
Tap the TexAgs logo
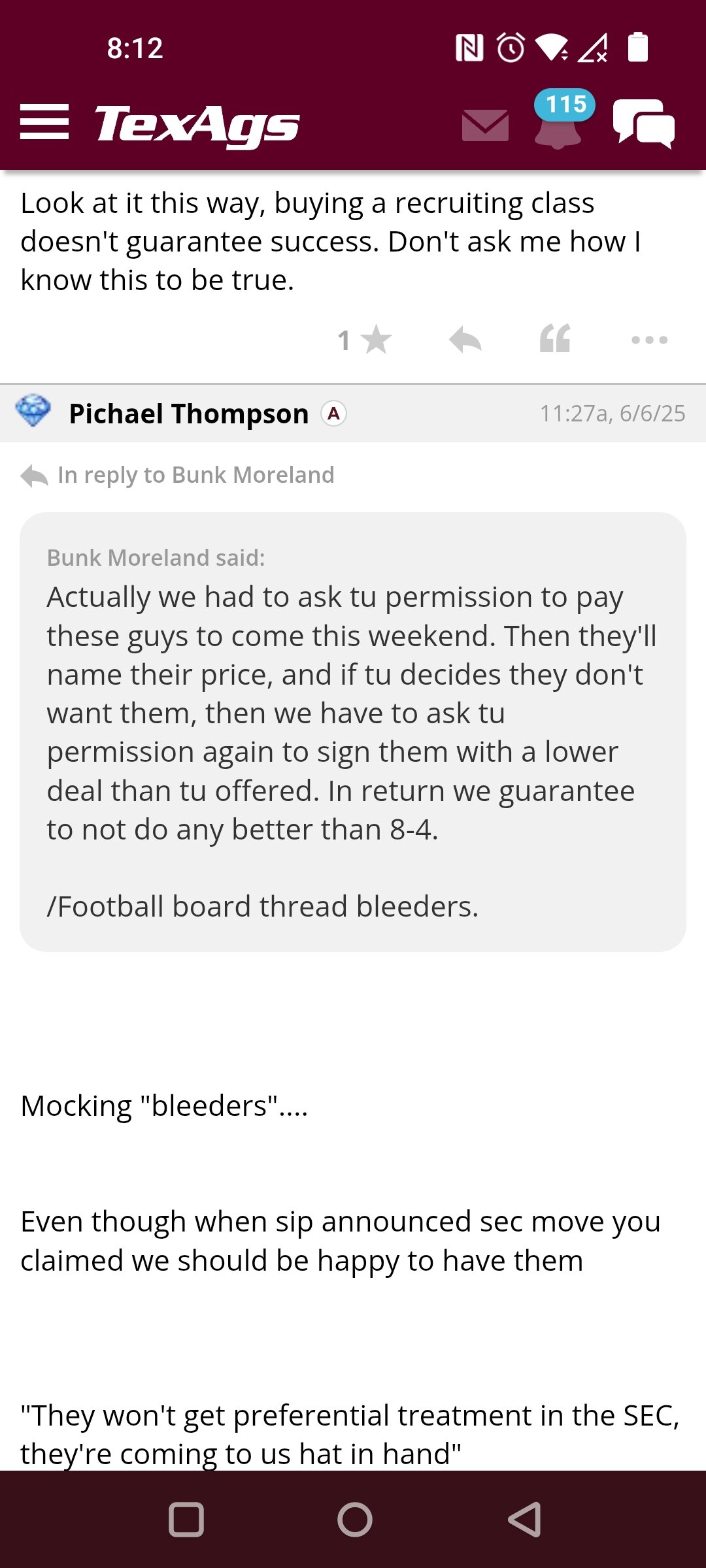tap(197, 124)
